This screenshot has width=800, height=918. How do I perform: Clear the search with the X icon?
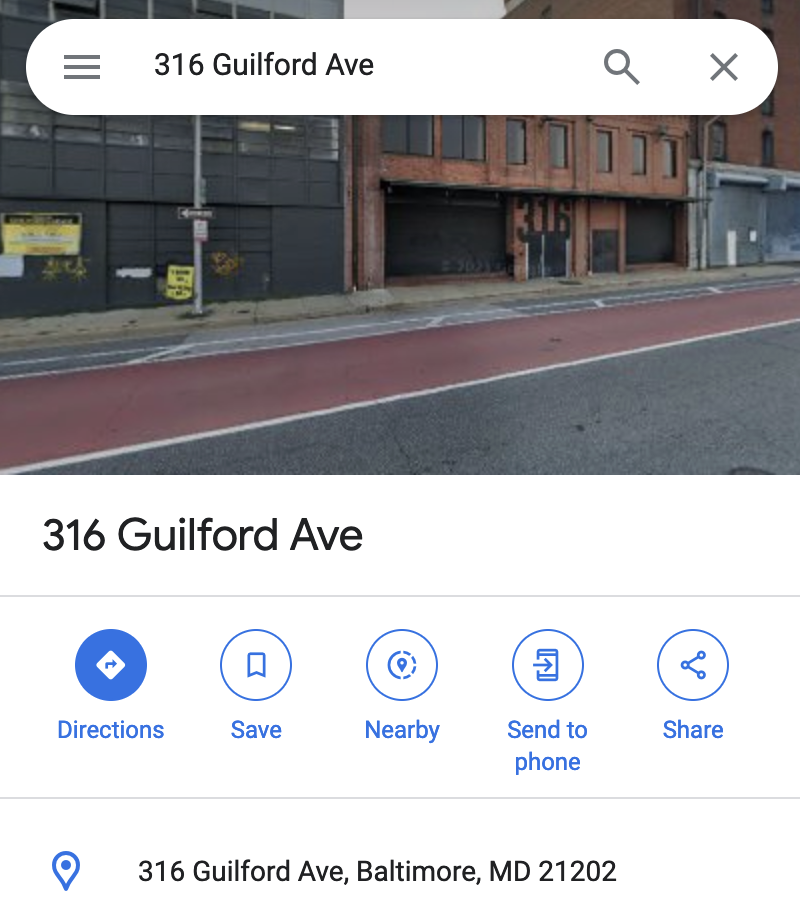point(723,67)
